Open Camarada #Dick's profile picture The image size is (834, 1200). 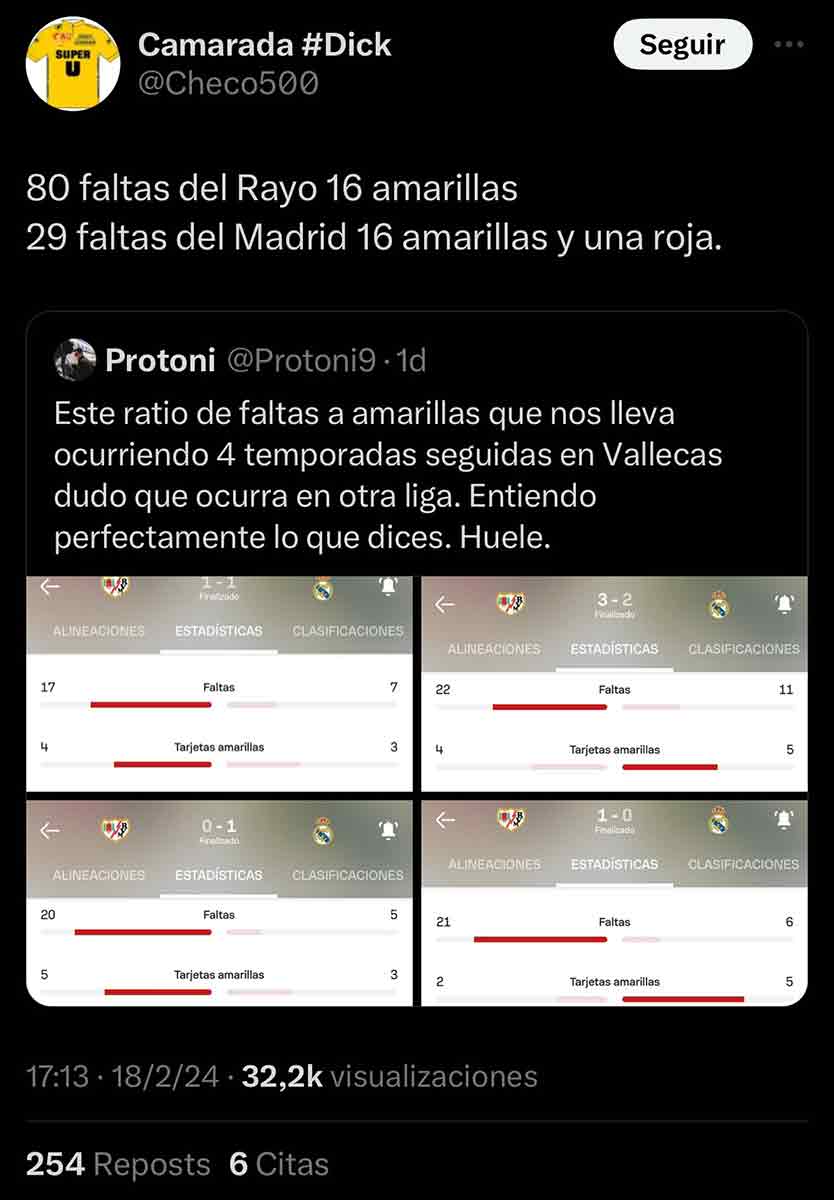72,63
